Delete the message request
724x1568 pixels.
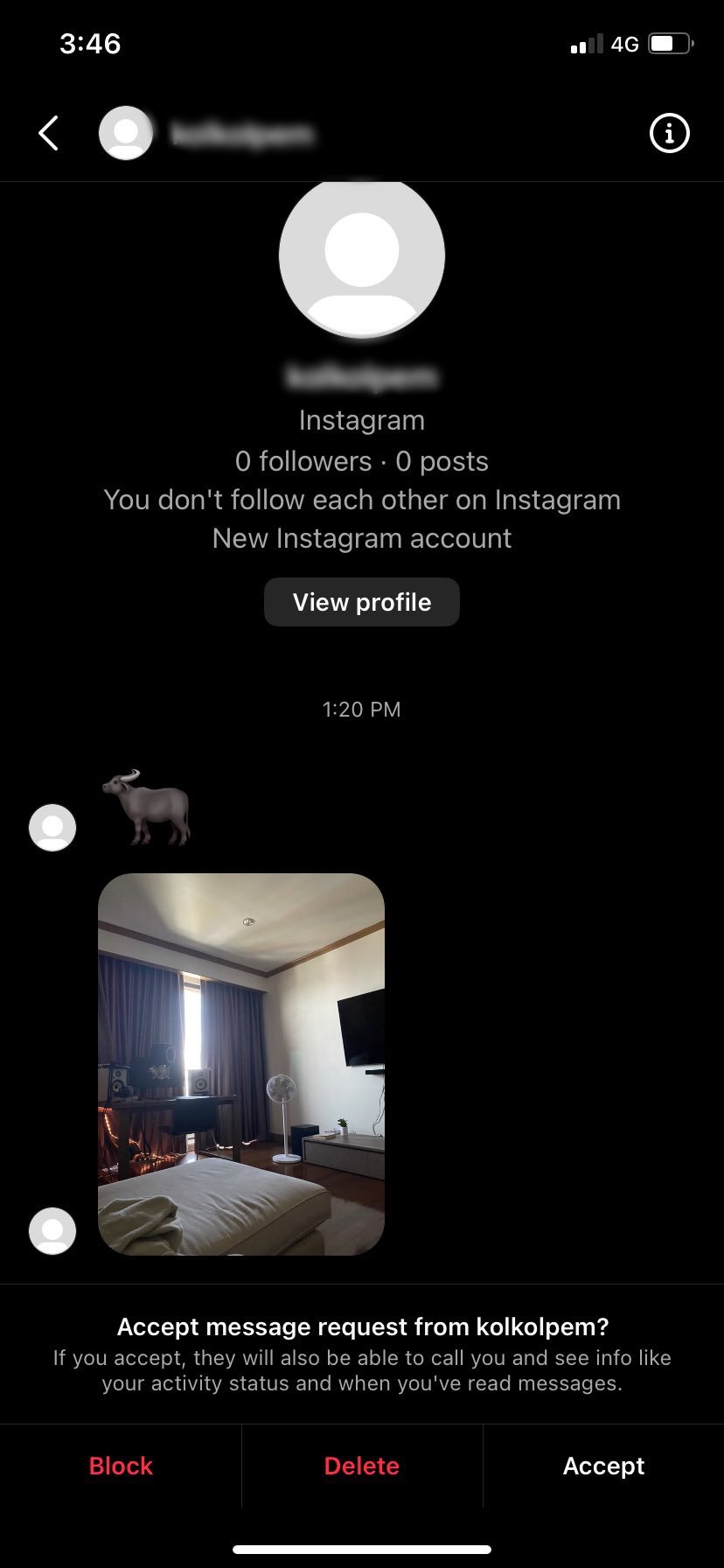click(361, 1466)
